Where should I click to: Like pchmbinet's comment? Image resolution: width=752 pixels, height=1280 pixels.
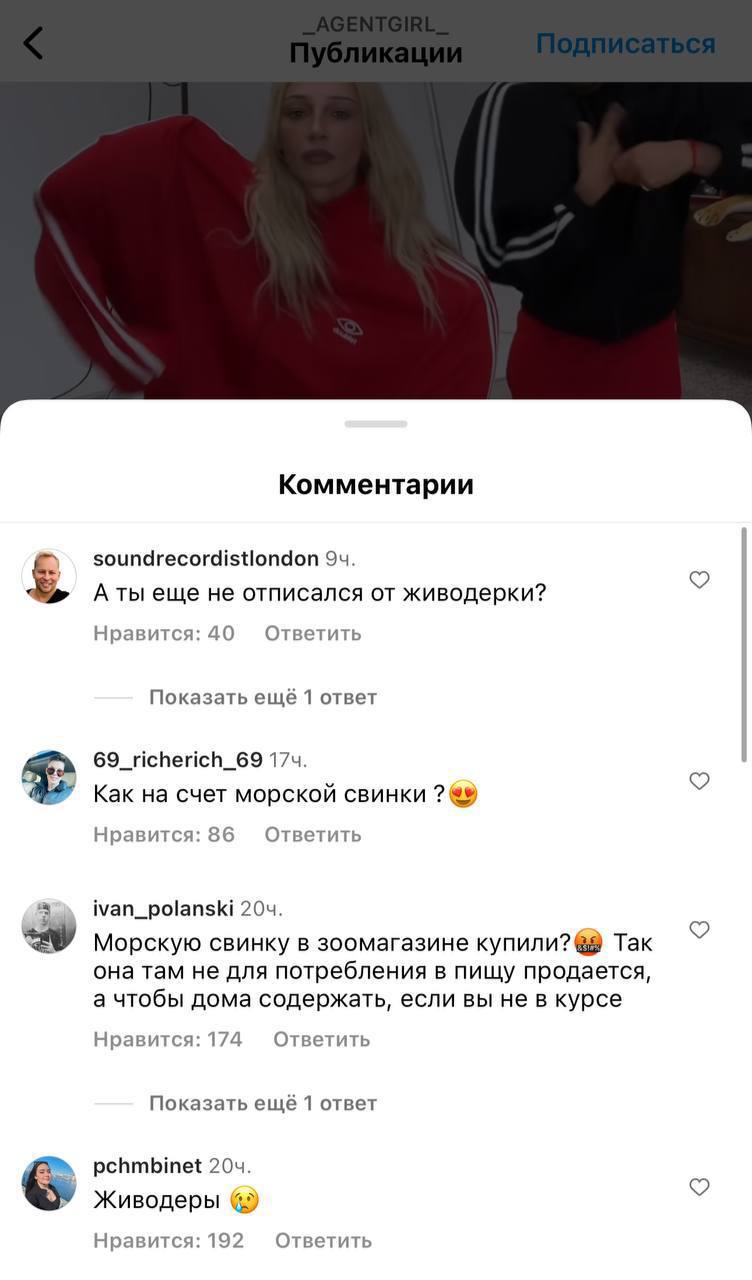pos(699,1187)
